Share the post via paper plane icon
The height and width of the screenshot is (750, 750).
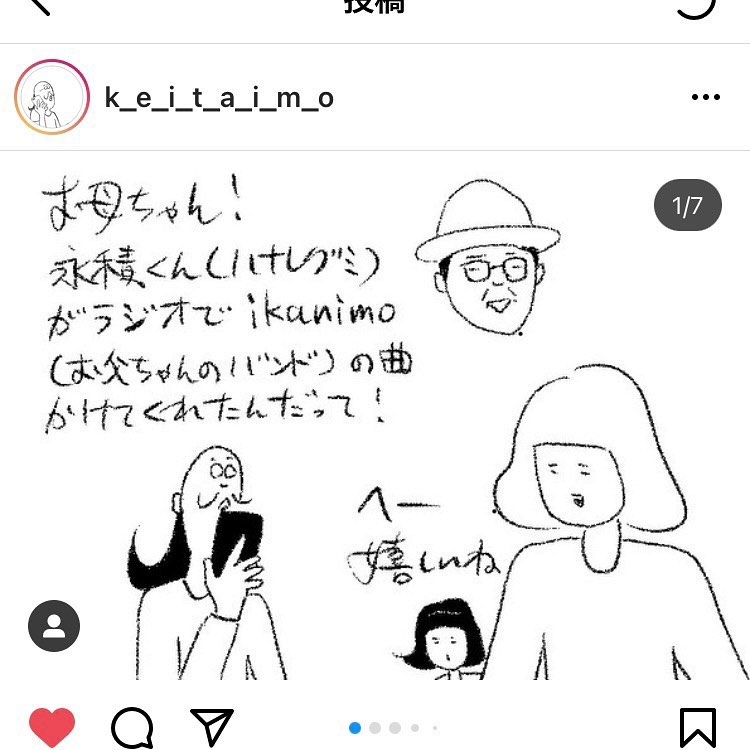pos(212,727)
